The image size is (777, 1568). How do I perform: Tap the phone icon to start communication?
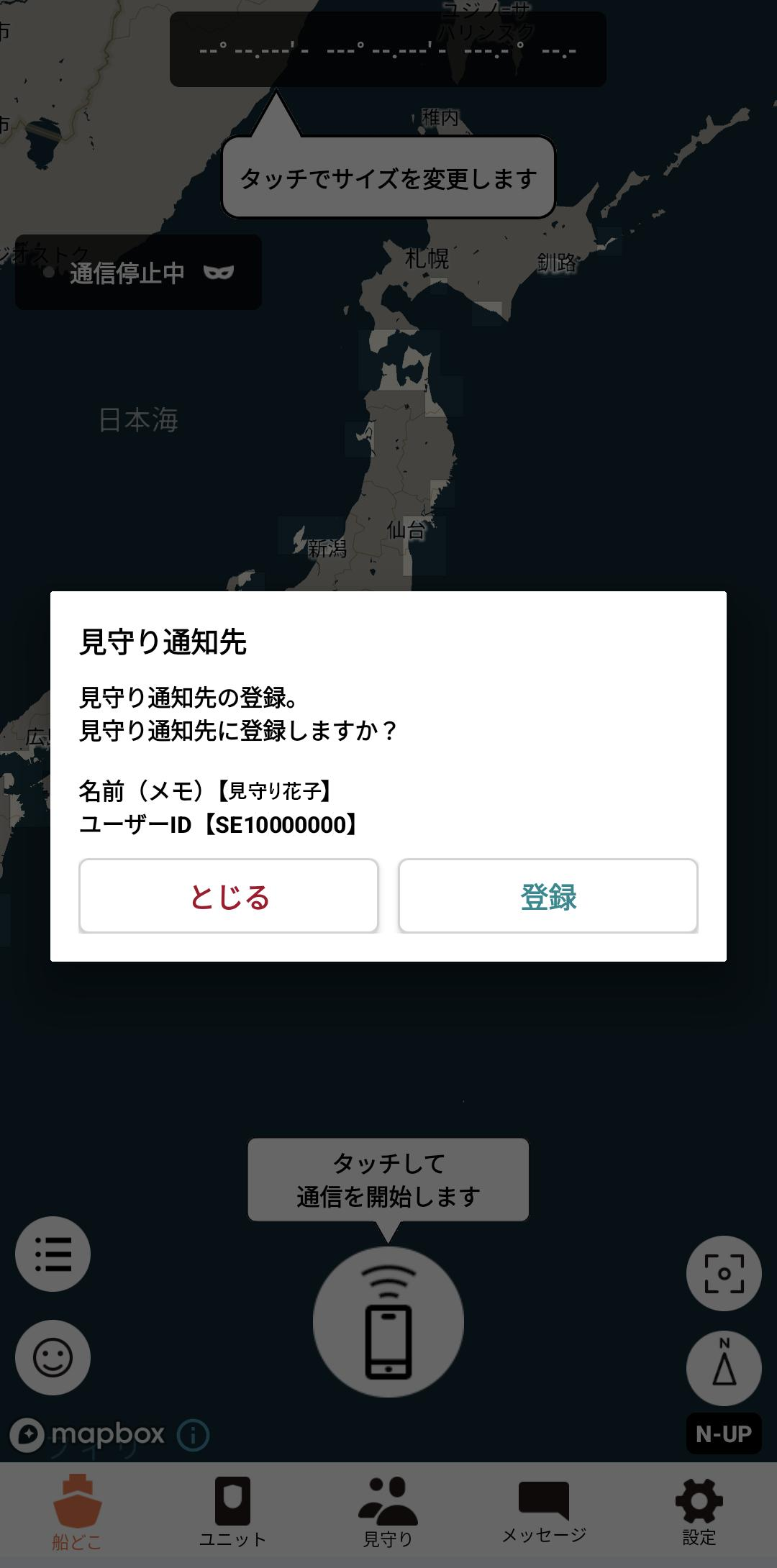pos(388,1322)
